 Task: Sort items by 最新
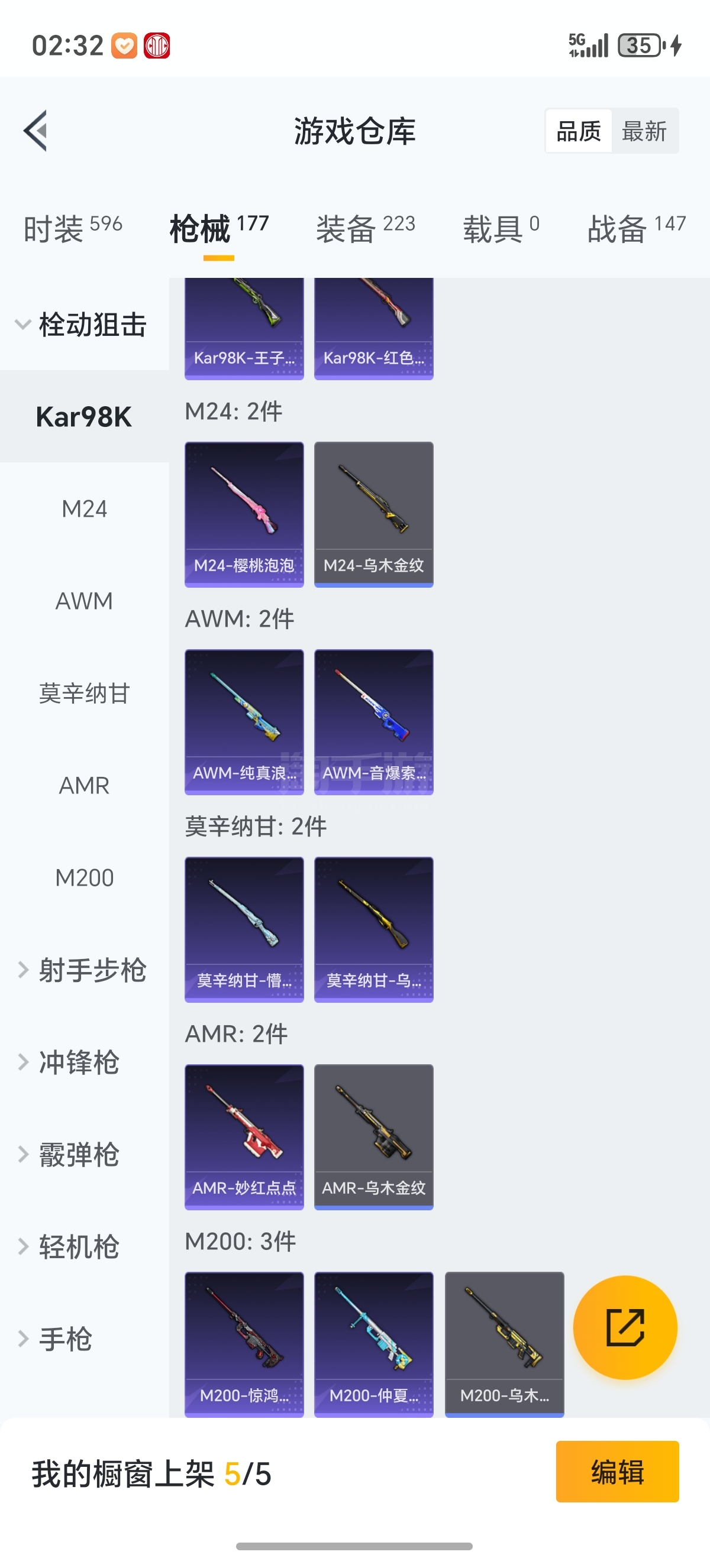click(644, 131)
